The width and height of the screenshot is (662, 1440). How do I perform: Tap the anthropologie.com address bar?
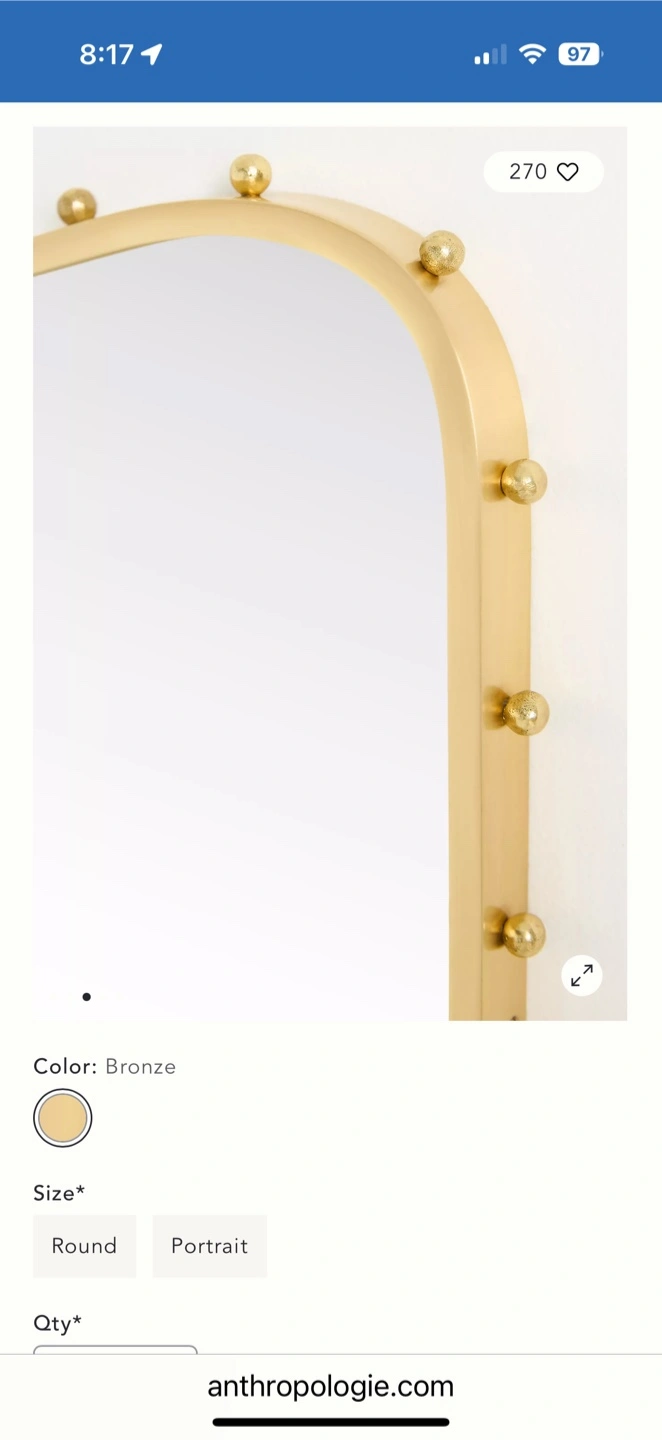pos(331,1386)
